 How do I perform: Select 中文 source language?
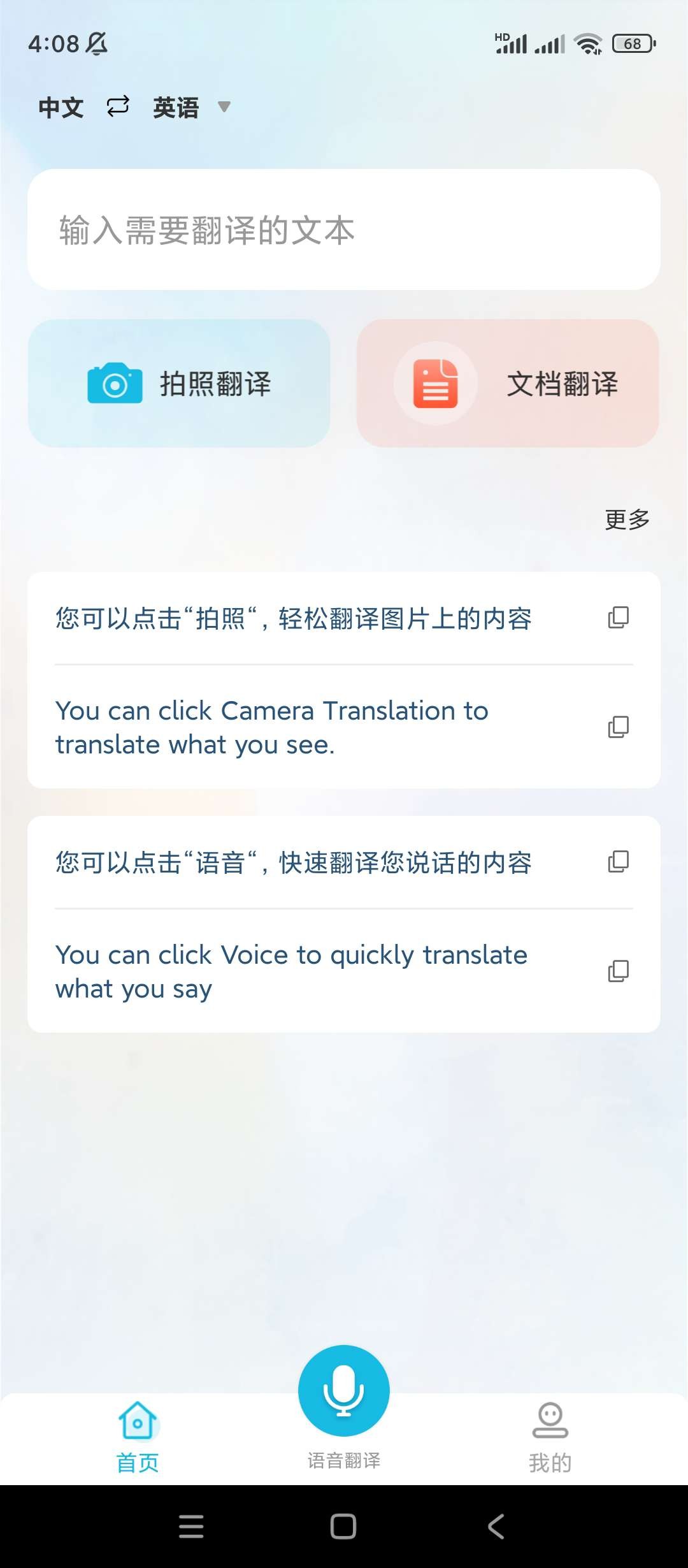coord(61,107)
